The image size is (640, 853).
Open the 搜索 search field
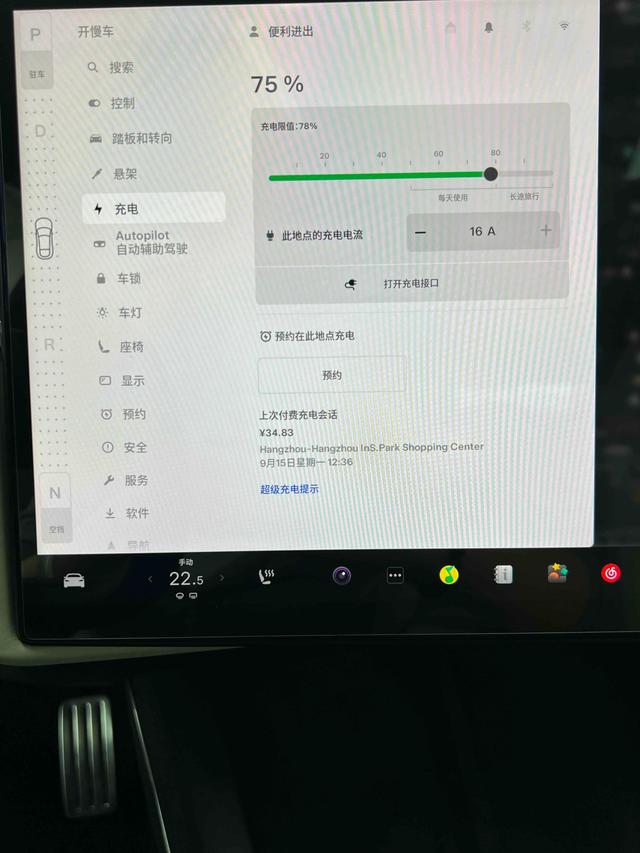click(x=120, y=68)
